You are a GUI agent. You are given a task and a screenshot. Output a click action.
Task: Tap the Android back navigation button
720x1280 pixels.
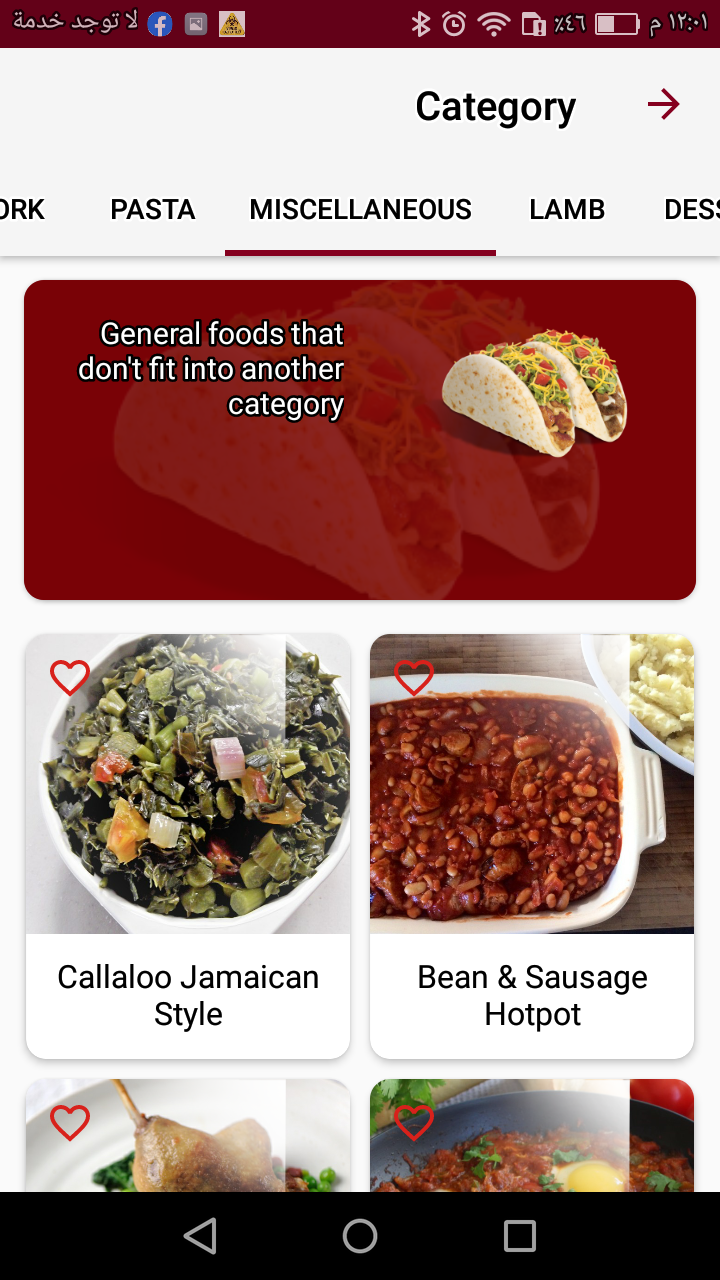(200, 1235)
